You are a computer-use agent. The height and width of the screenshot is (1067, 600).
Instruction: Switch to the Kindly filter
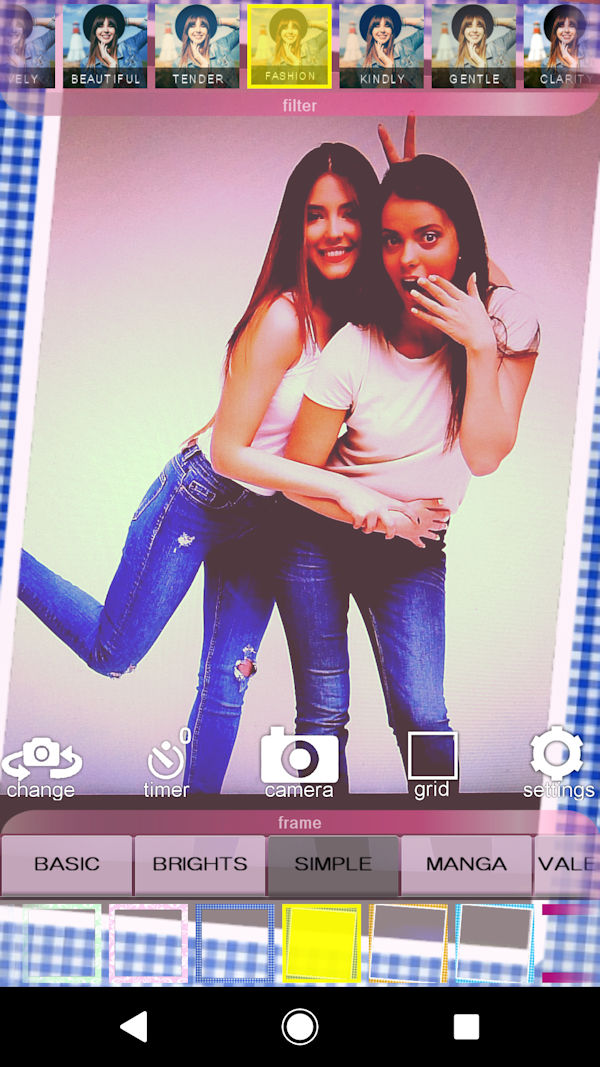[381, 46]
